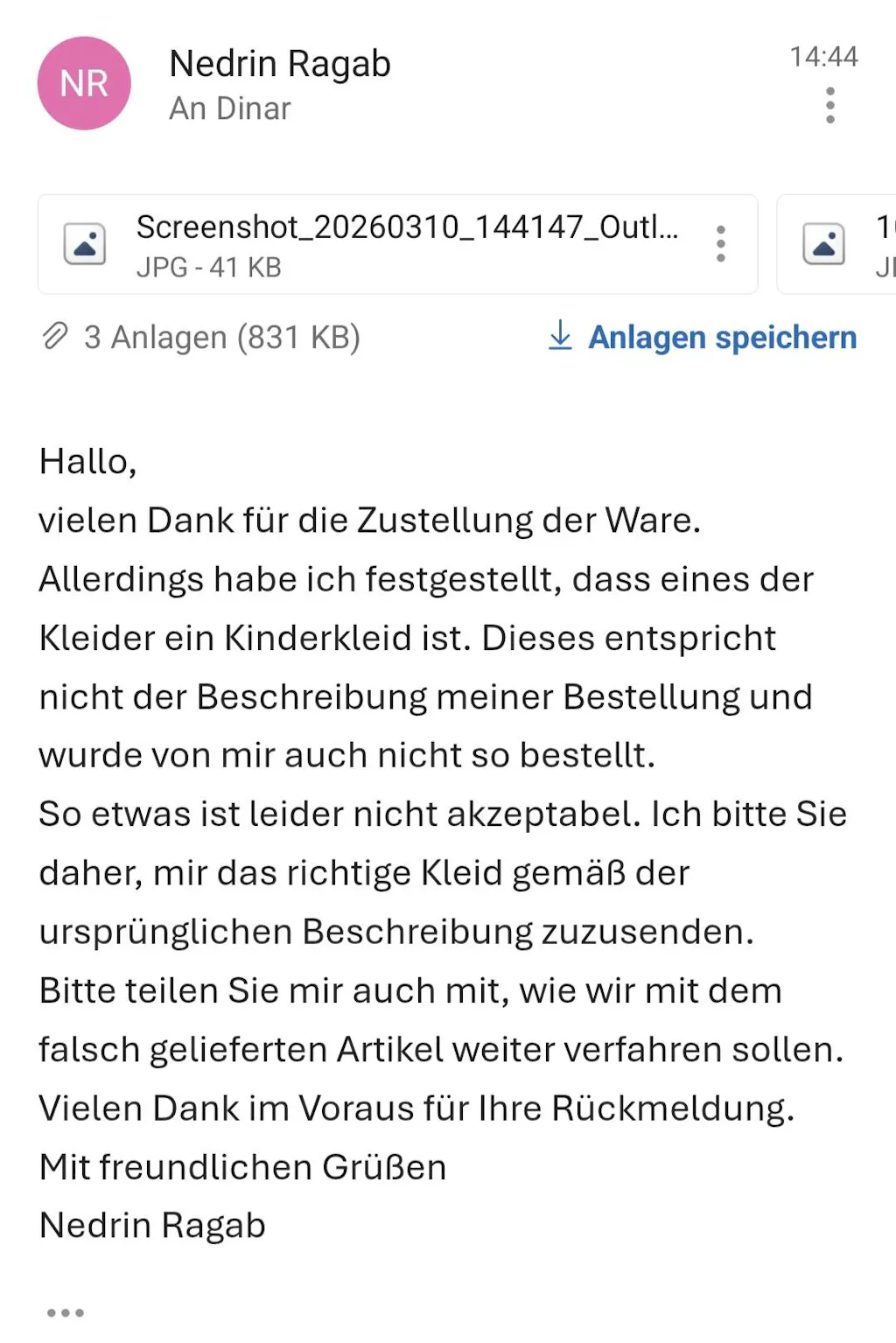Open the email overflow menu below 14:44
The image size is (896, 1343).
pyautogui.click(x=829, y=106)
